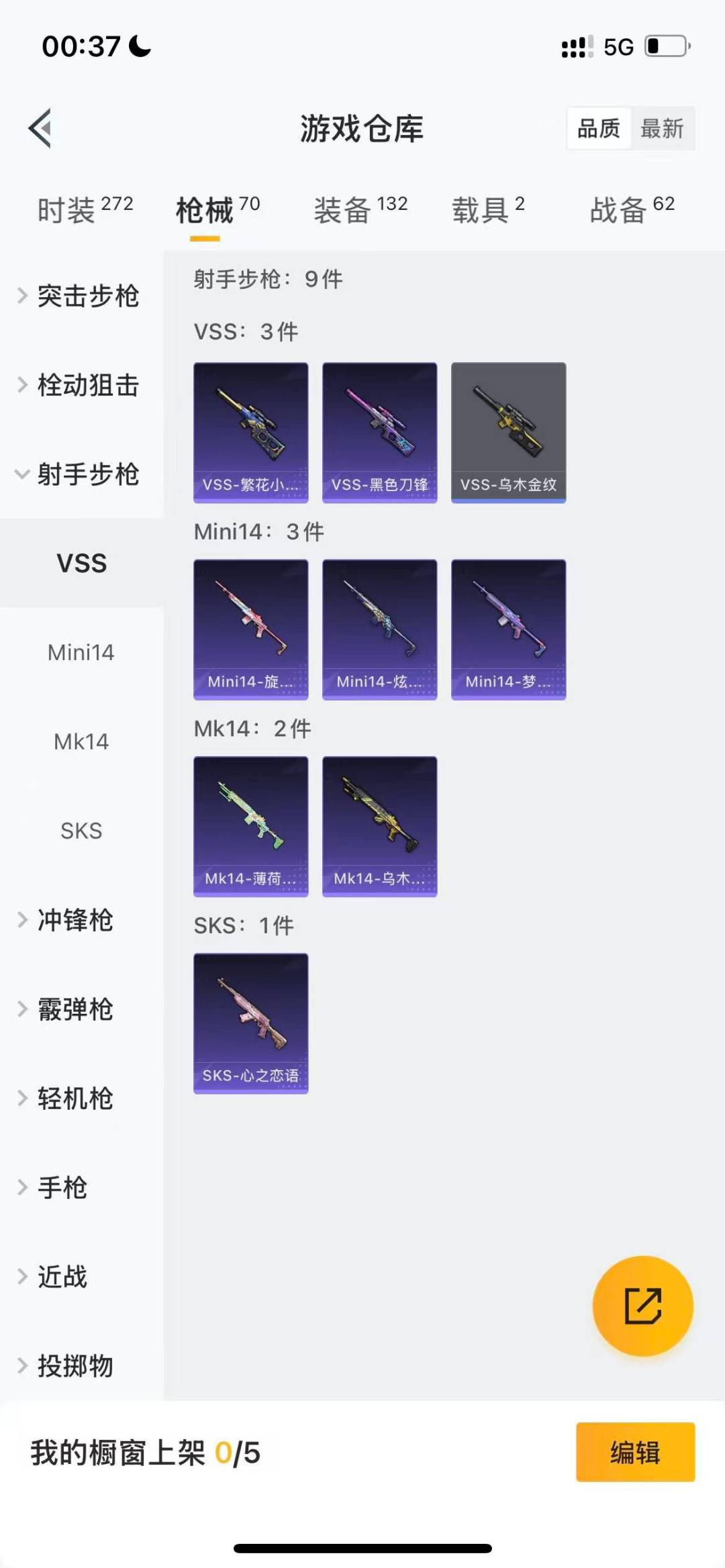
Task: Tap the back arrow to exit warehouse
Action: 40,129
